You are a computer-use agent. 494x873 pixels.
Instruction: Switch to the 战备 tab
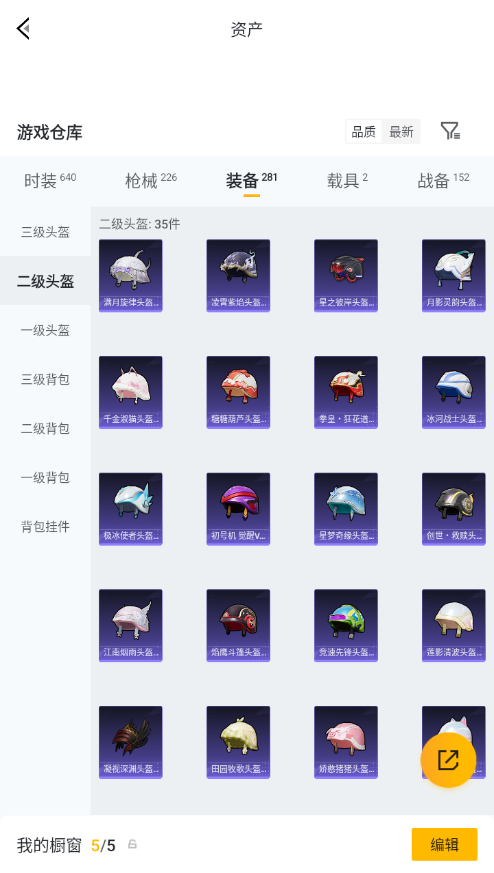click(443, 180)
